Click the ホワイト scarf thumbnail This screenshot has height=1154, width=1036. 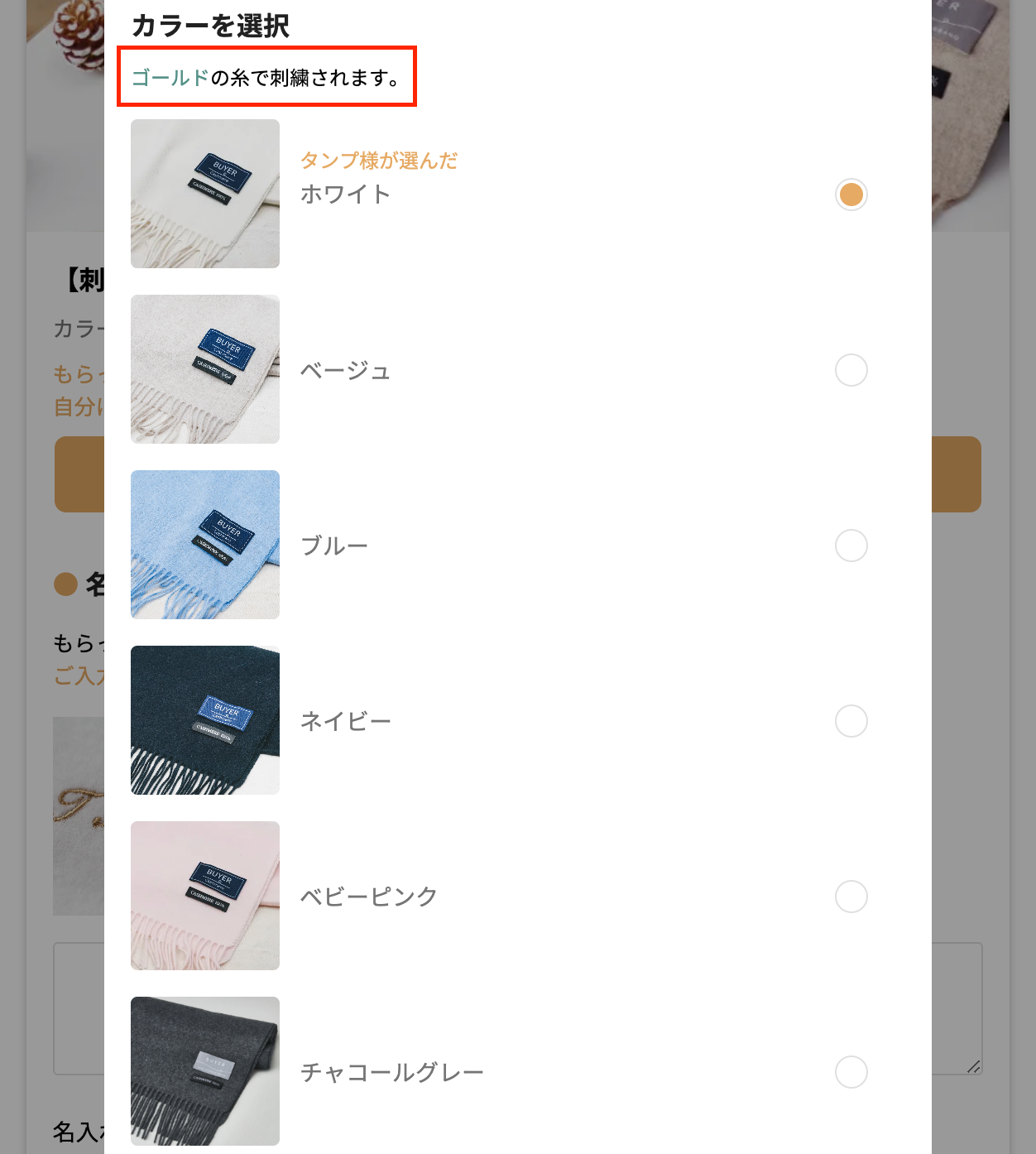204,193
